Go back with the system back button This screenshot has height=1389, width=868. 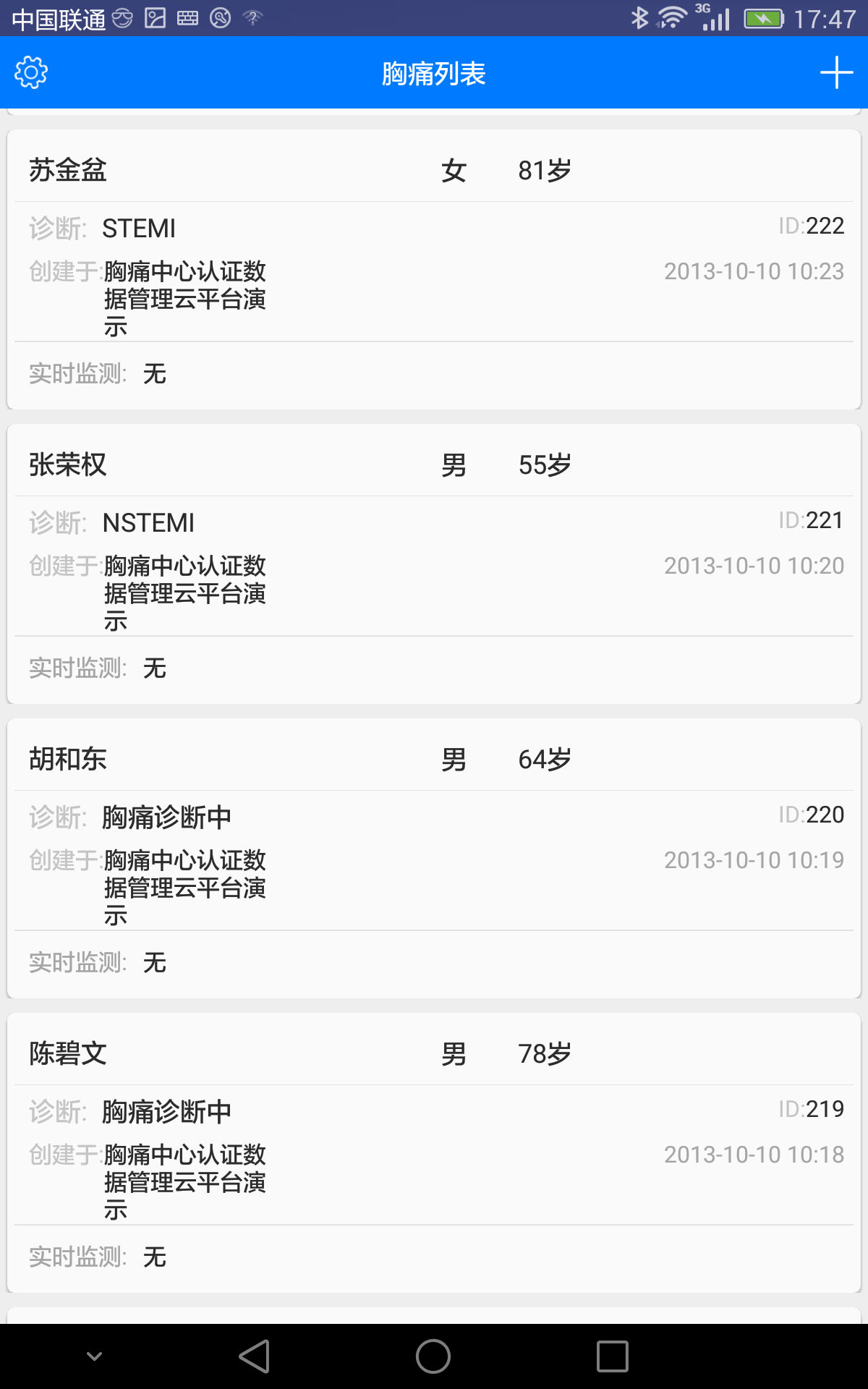255,1356
